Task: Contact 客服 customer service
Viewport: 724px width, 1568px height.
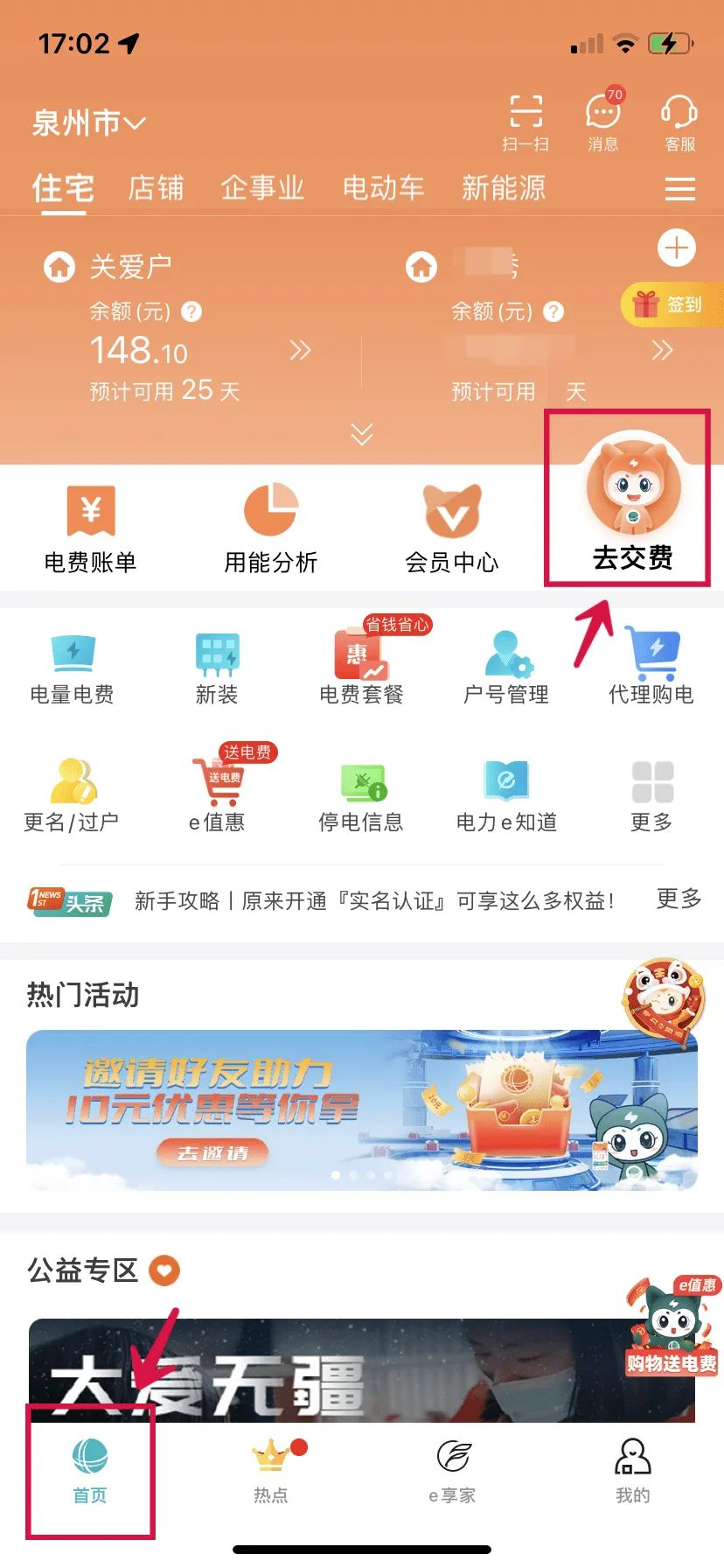Action: pos(679,122)
